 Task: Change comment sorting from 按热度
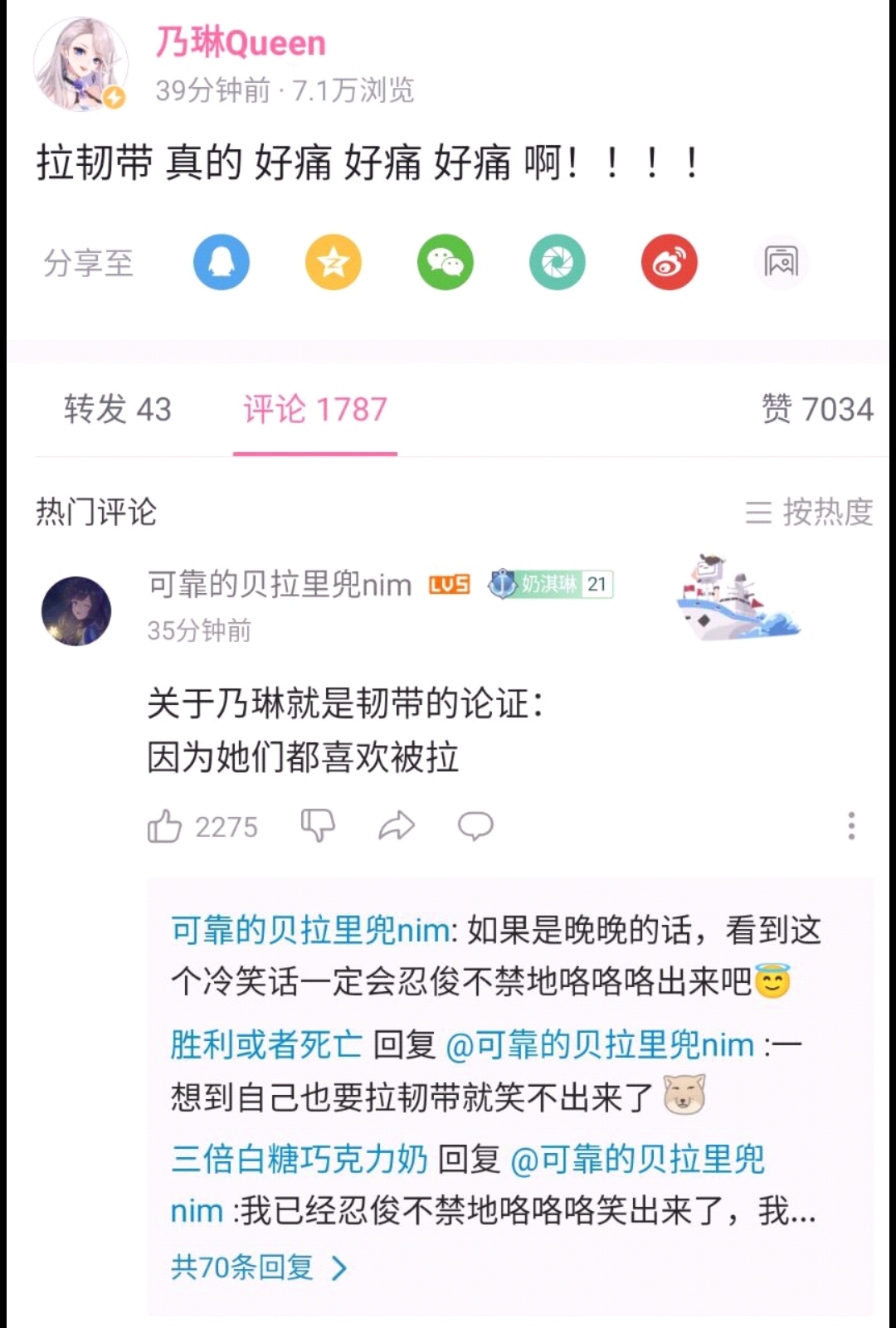(x=810, y=512)
